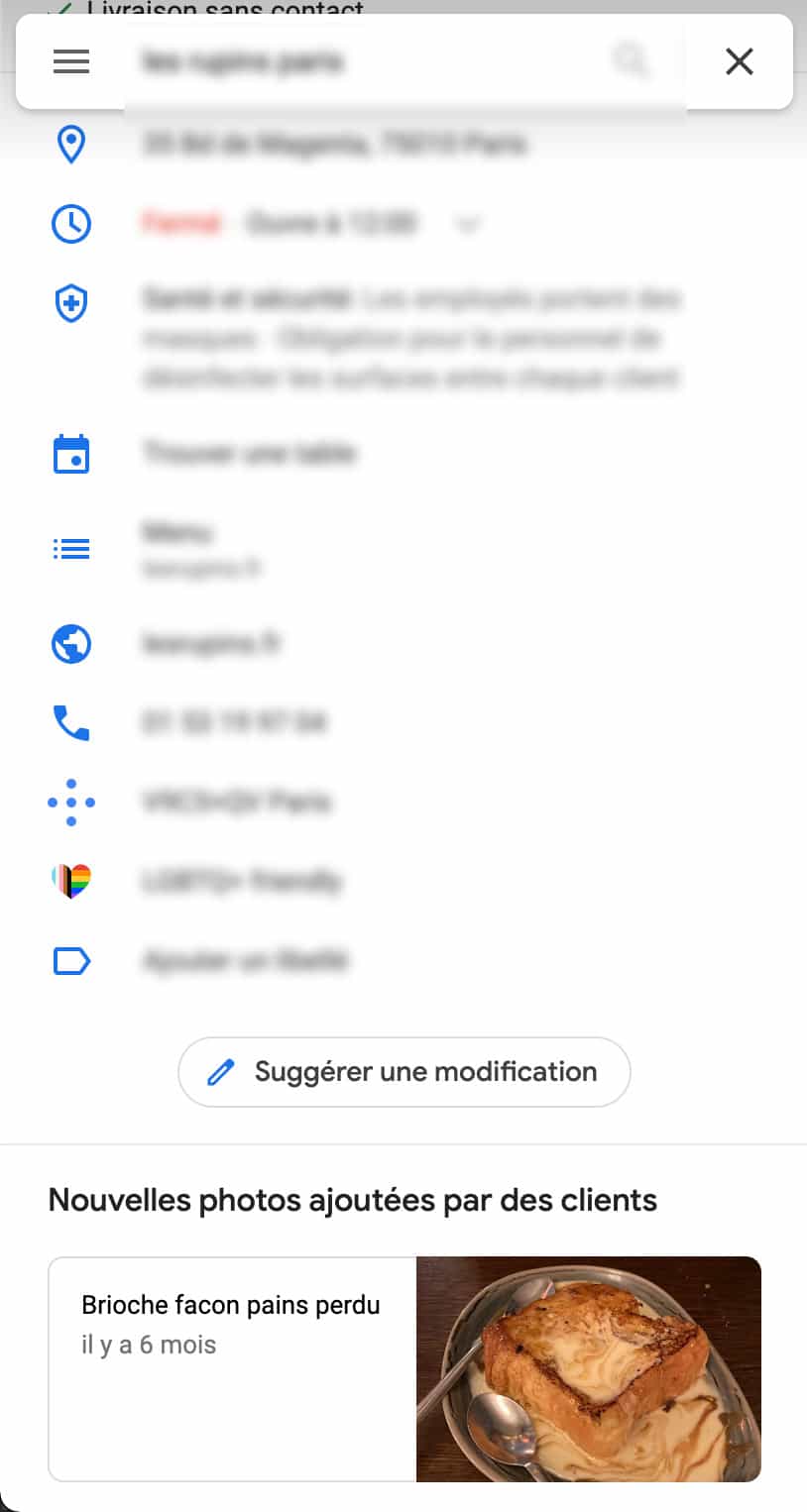Clear the search with the X
807x1512 pixels.
[739, 62]
